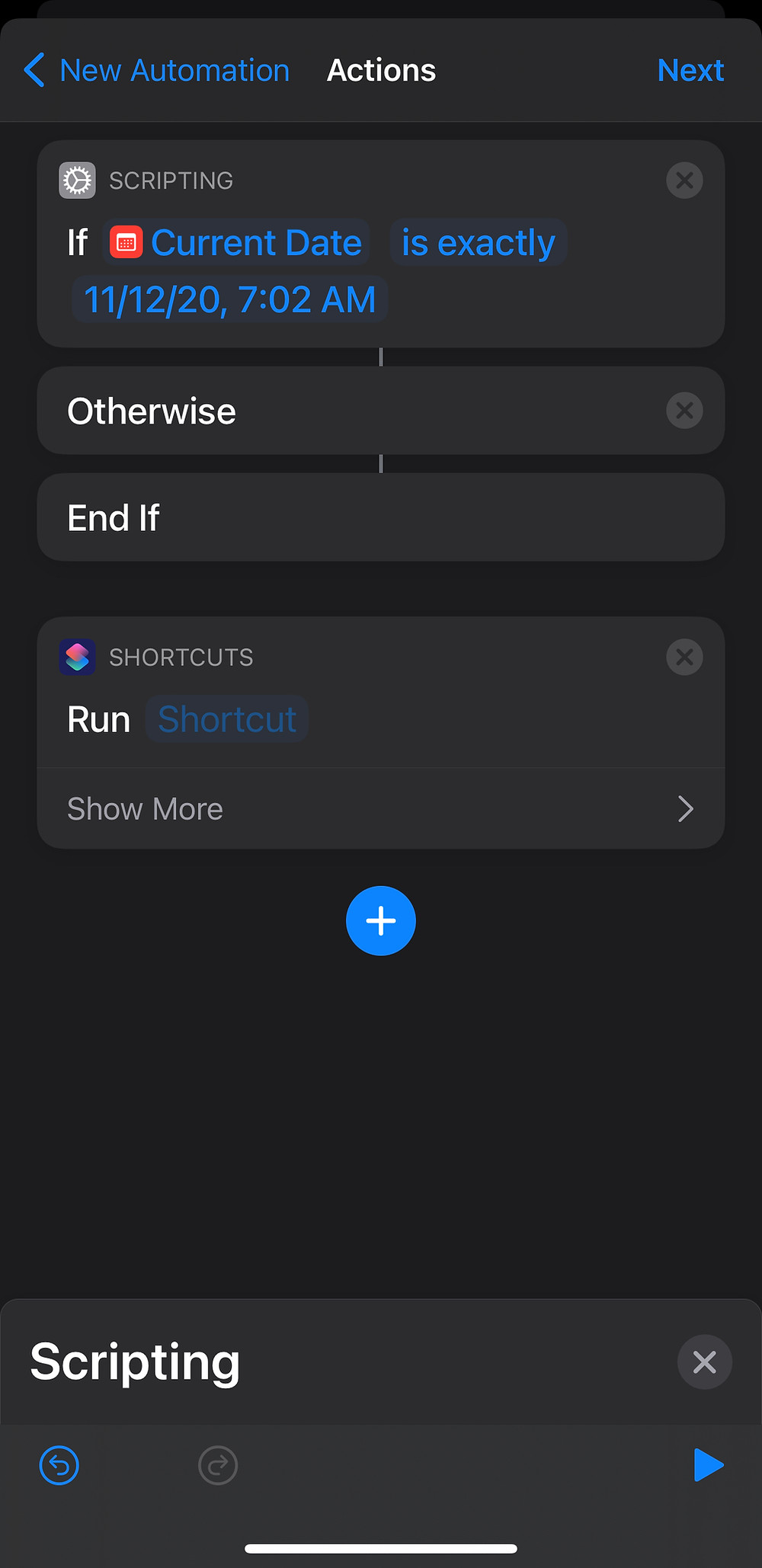This screenshot has width=762, height=1568.
Task: Tap Next to continue
Action: pyautogui.click(x=690, y=70)
